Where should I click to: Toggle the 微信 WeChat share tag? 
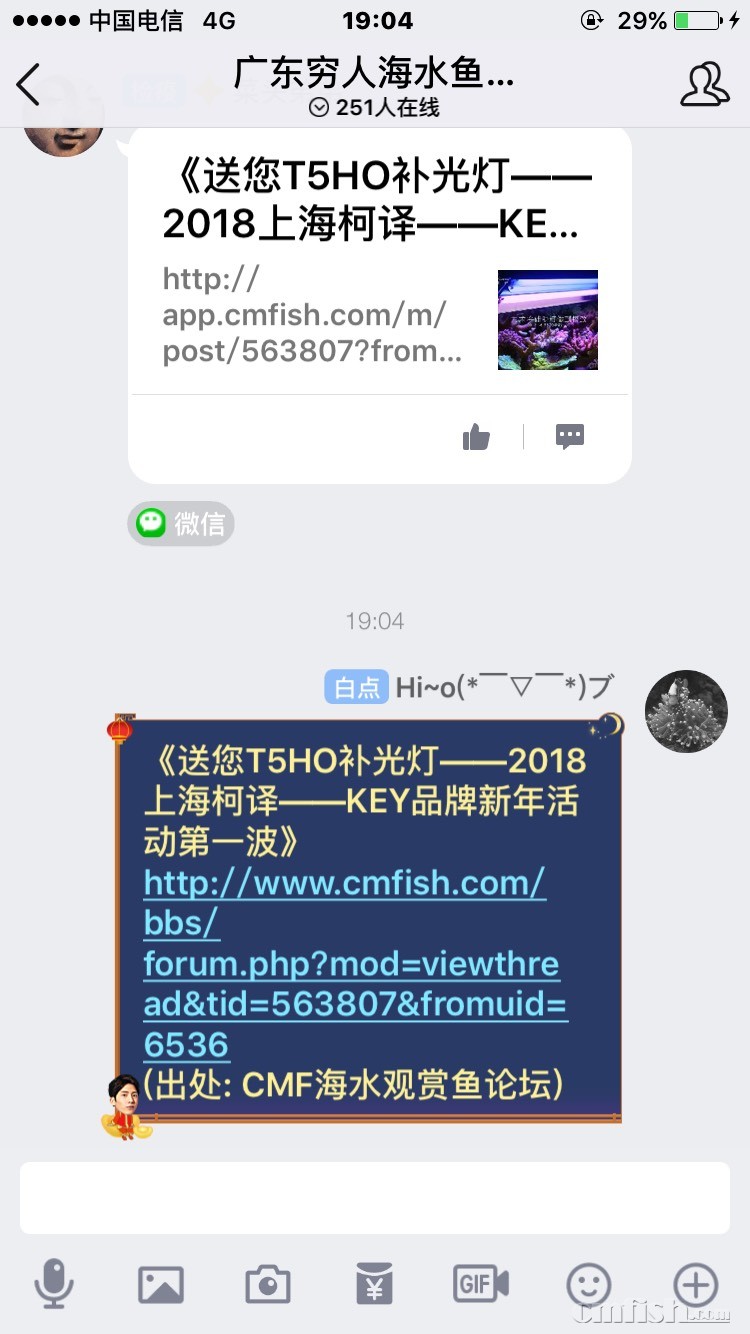tap(180, 523)
